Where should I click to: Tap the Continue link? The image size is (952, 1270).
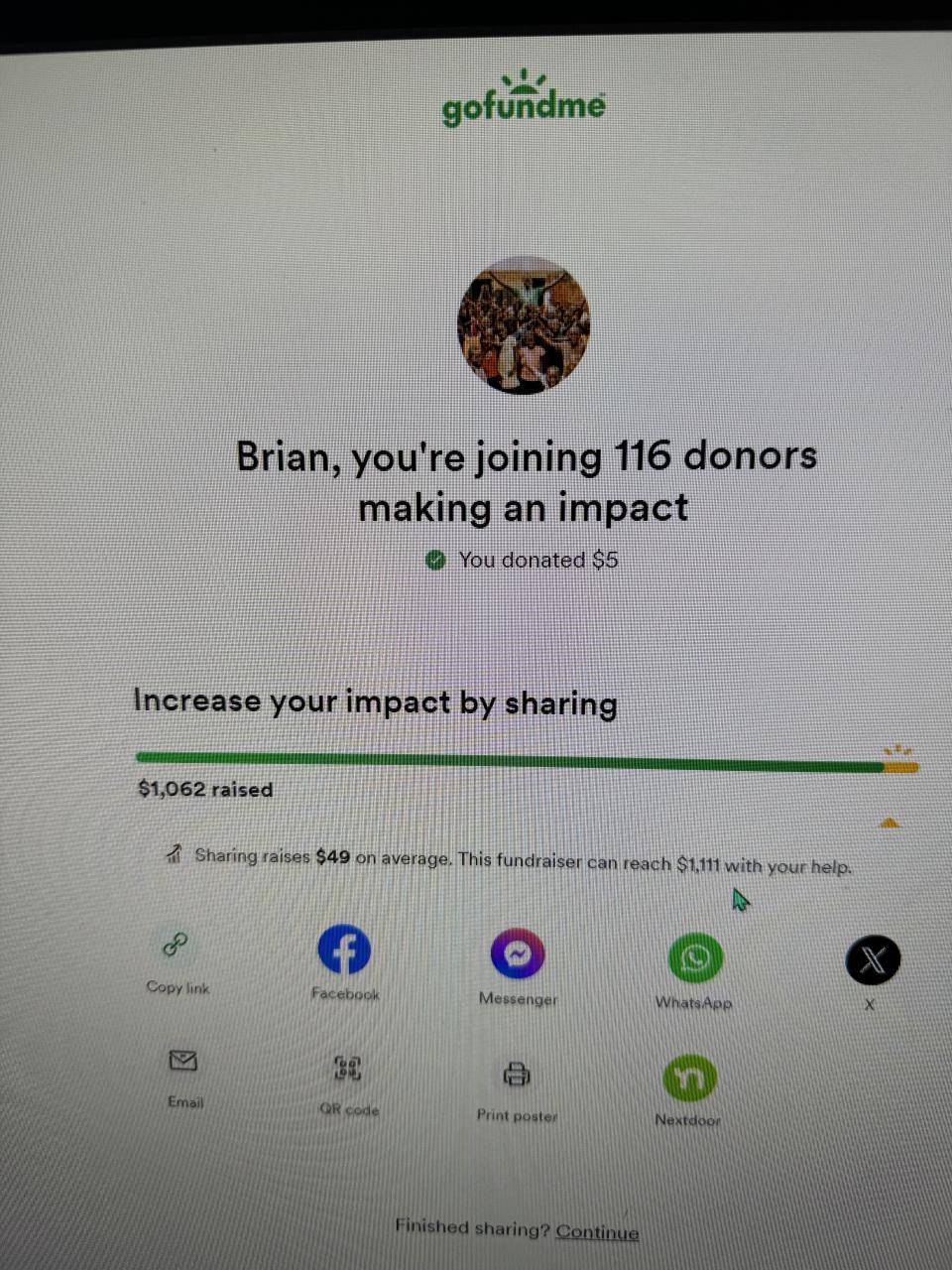[597, 1232]
